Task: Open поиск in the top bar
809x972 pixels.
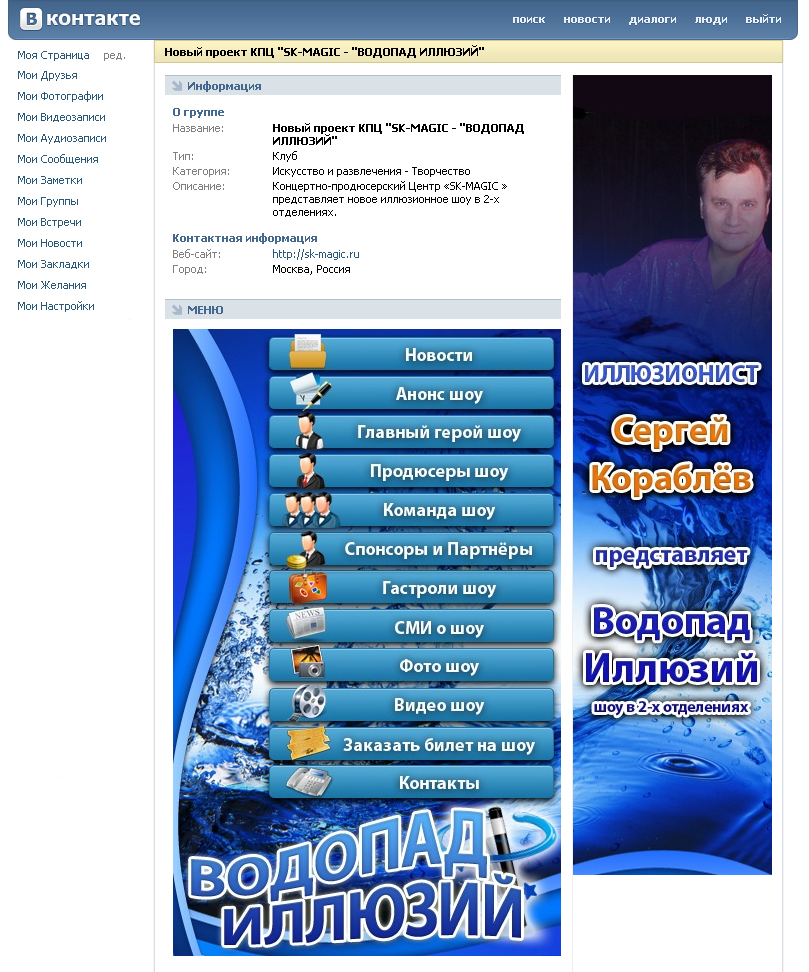Action: click(528, 19)
